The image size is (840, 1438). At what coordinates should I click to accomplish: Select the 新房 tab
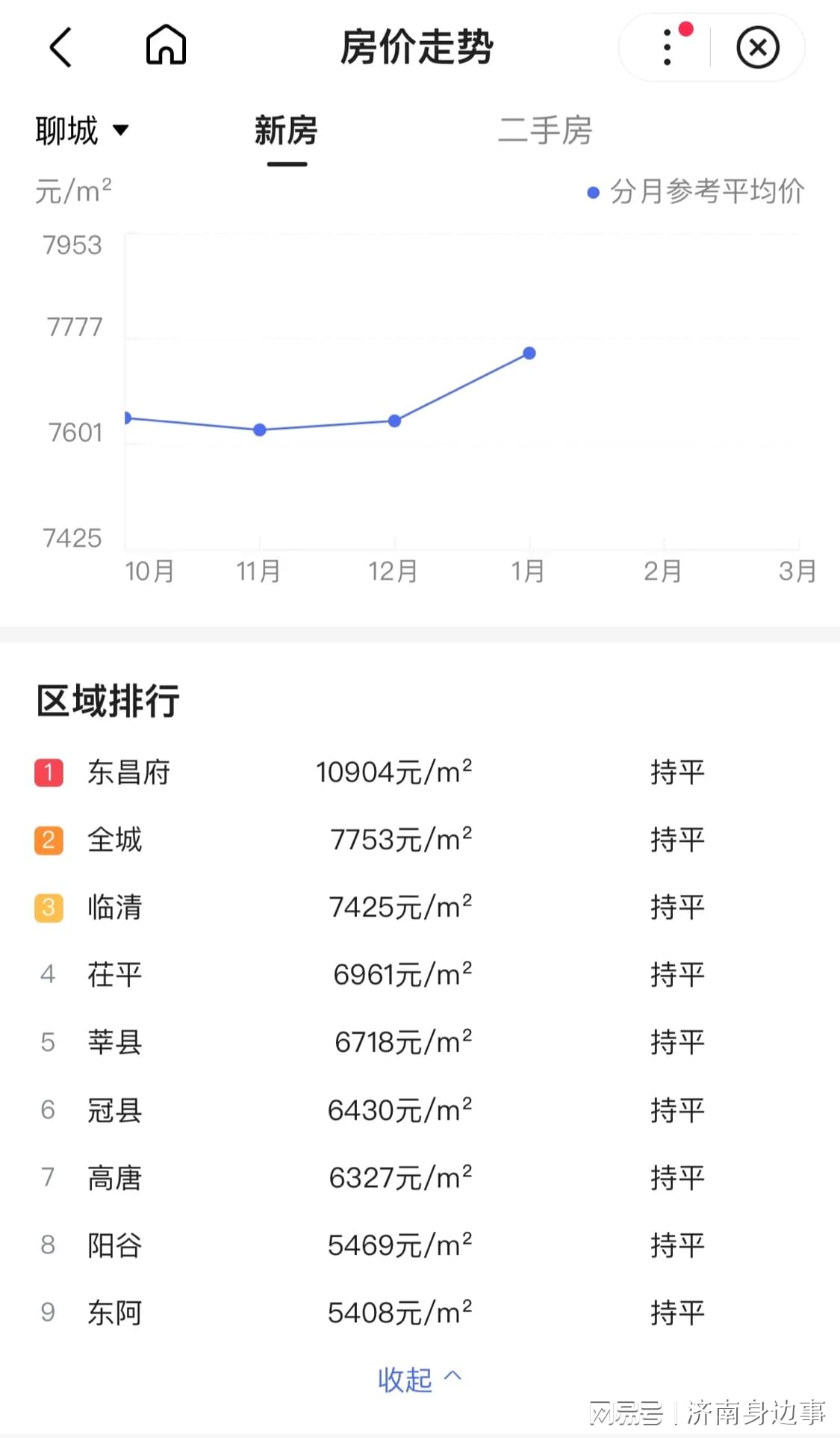click(285, 132)
